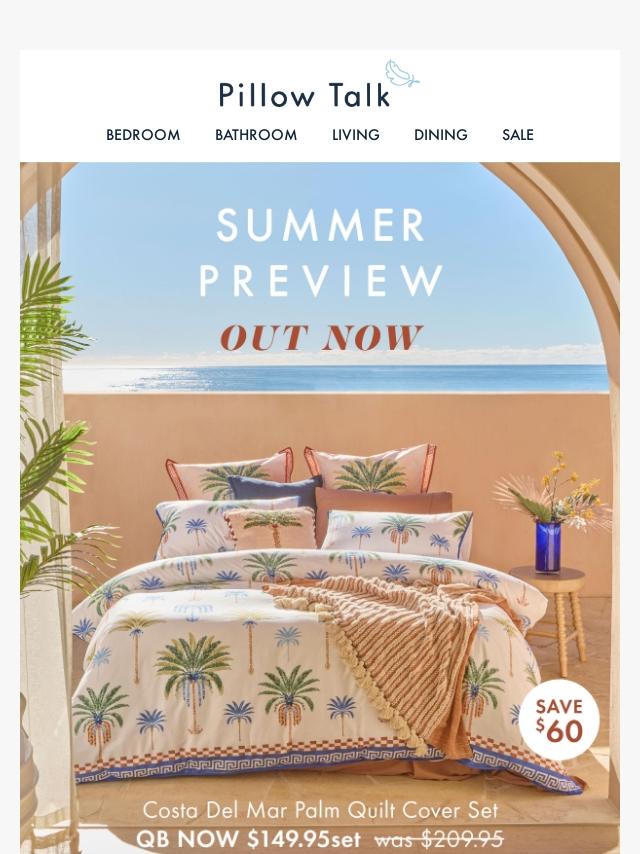Image resolution: width=640 pixels, height=854 pixels.
Task: Select the Living category
Action: click(x=356, y=135)
